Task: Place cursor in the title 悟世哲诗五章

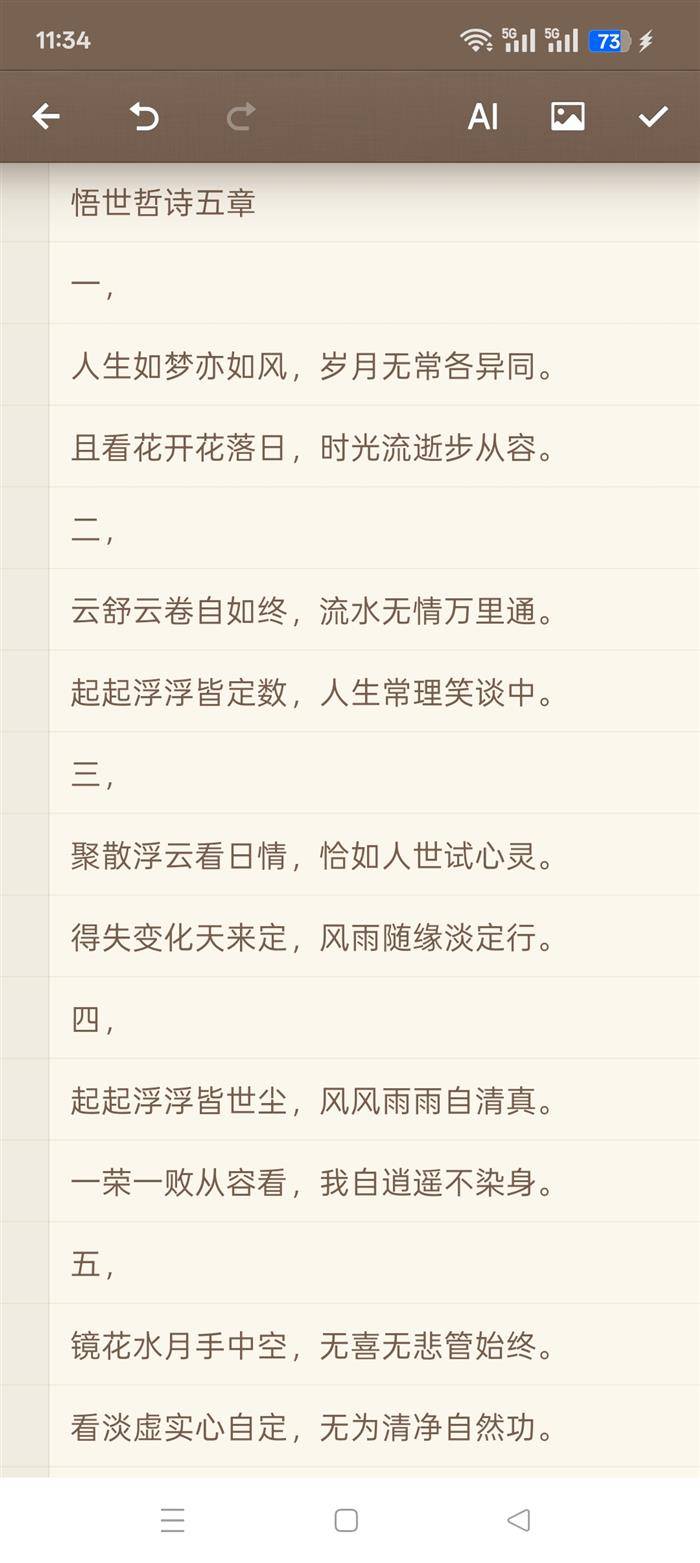Action: pyautogui.click(x=164, y=203)
